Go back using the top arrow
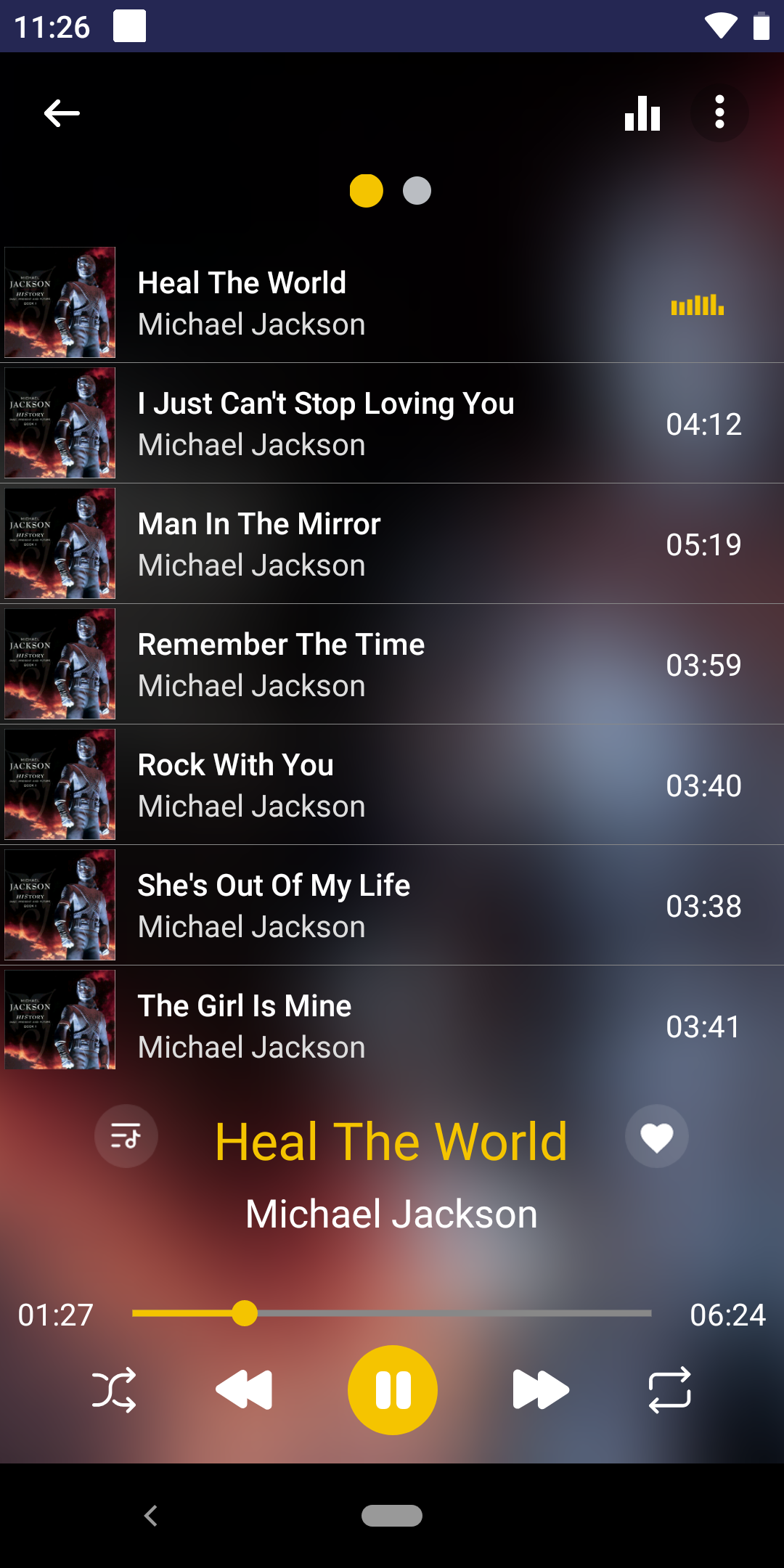 pyautogui.click(x=62, y=113)
